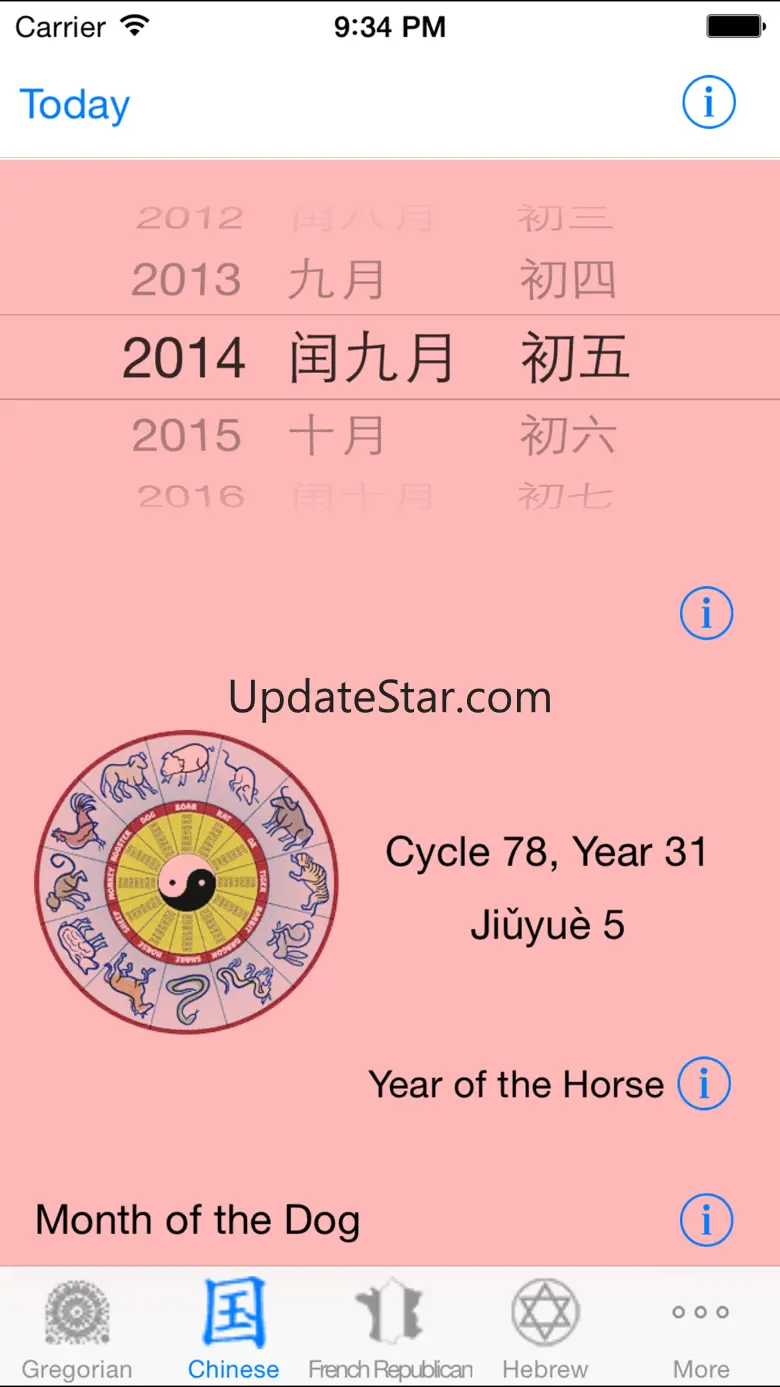Pick day 初四 in the picker
The height and width of the screenshot is (1387, 780).
[x=567, y=280]
